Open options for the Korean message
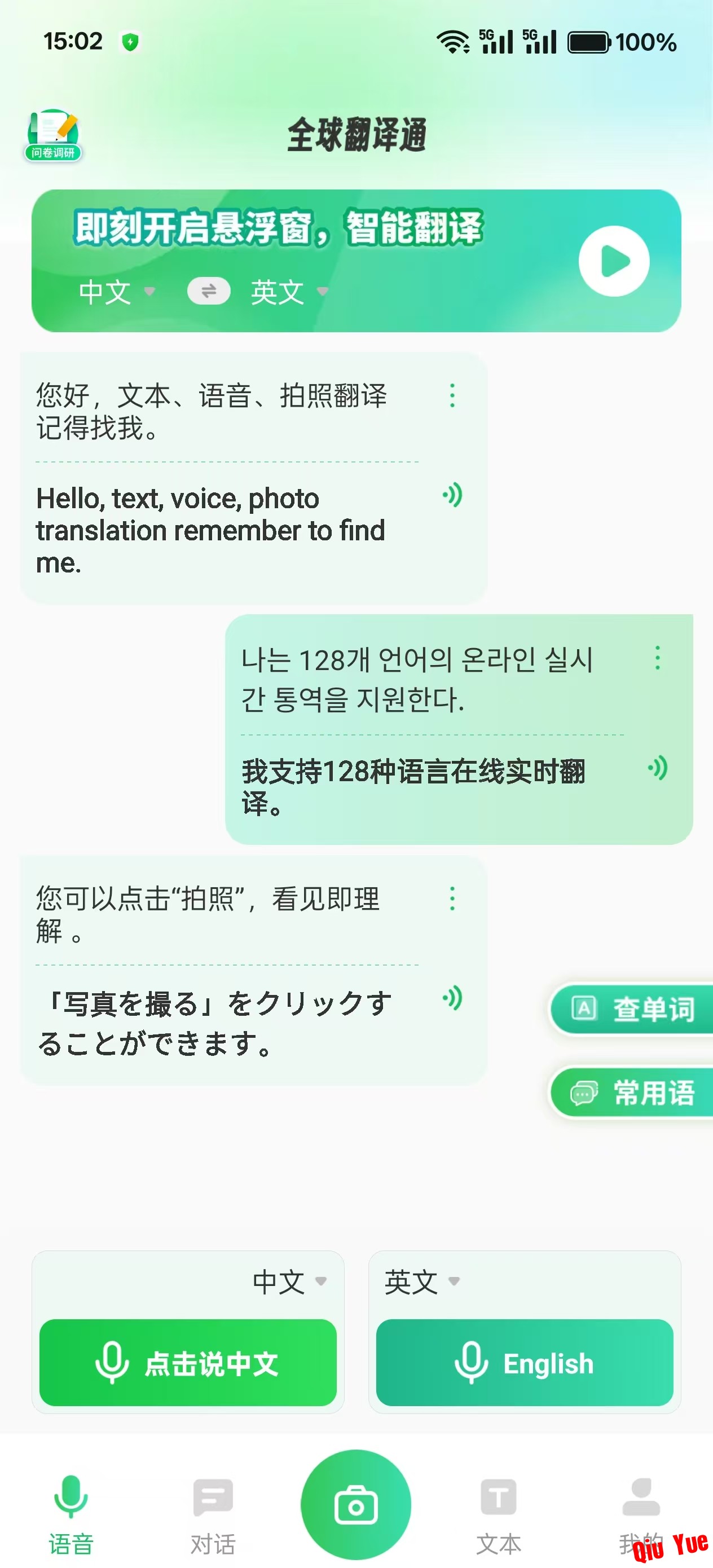Viewport: 713px width, 1568px height. (x=657, y=658)
